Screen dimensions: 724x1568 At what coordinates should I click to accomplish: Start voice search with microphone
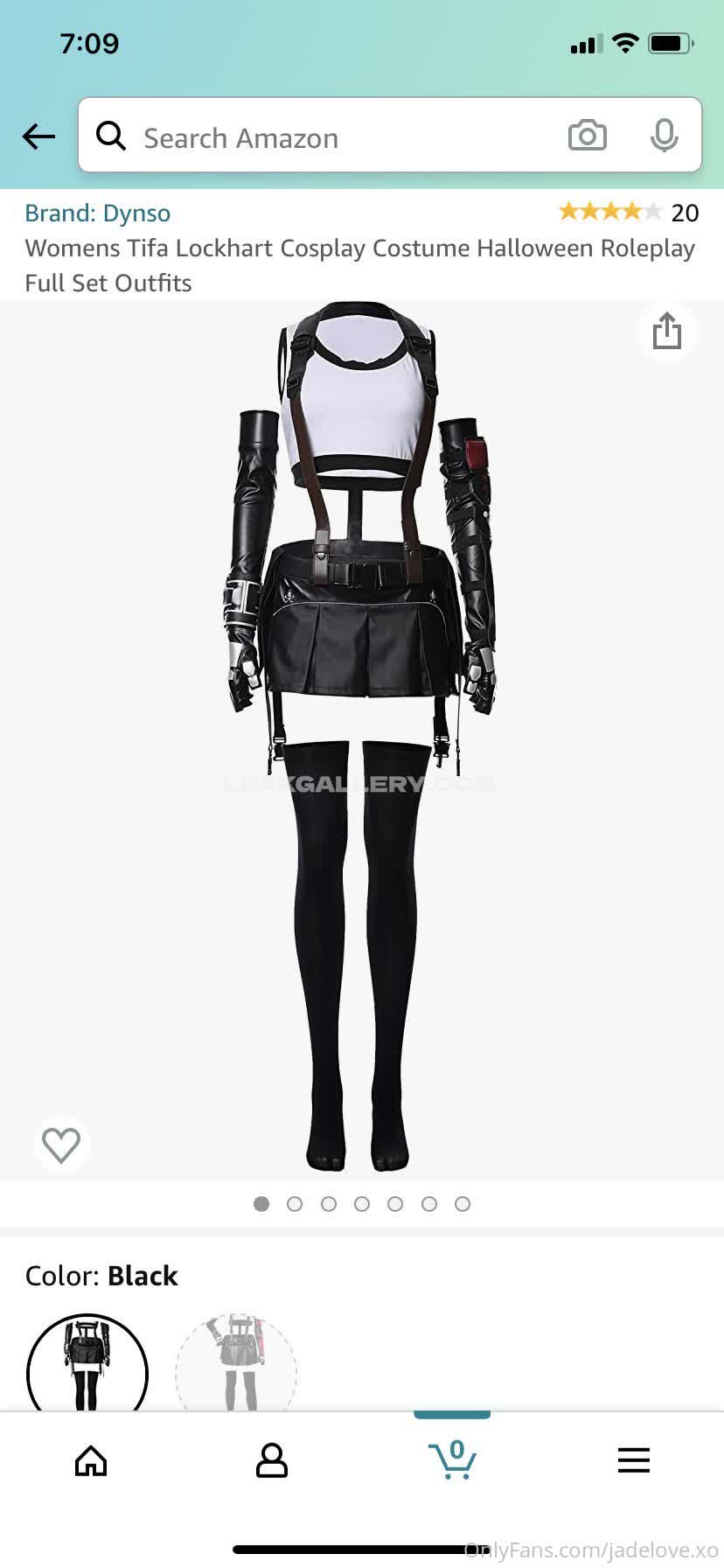[664, 136]
